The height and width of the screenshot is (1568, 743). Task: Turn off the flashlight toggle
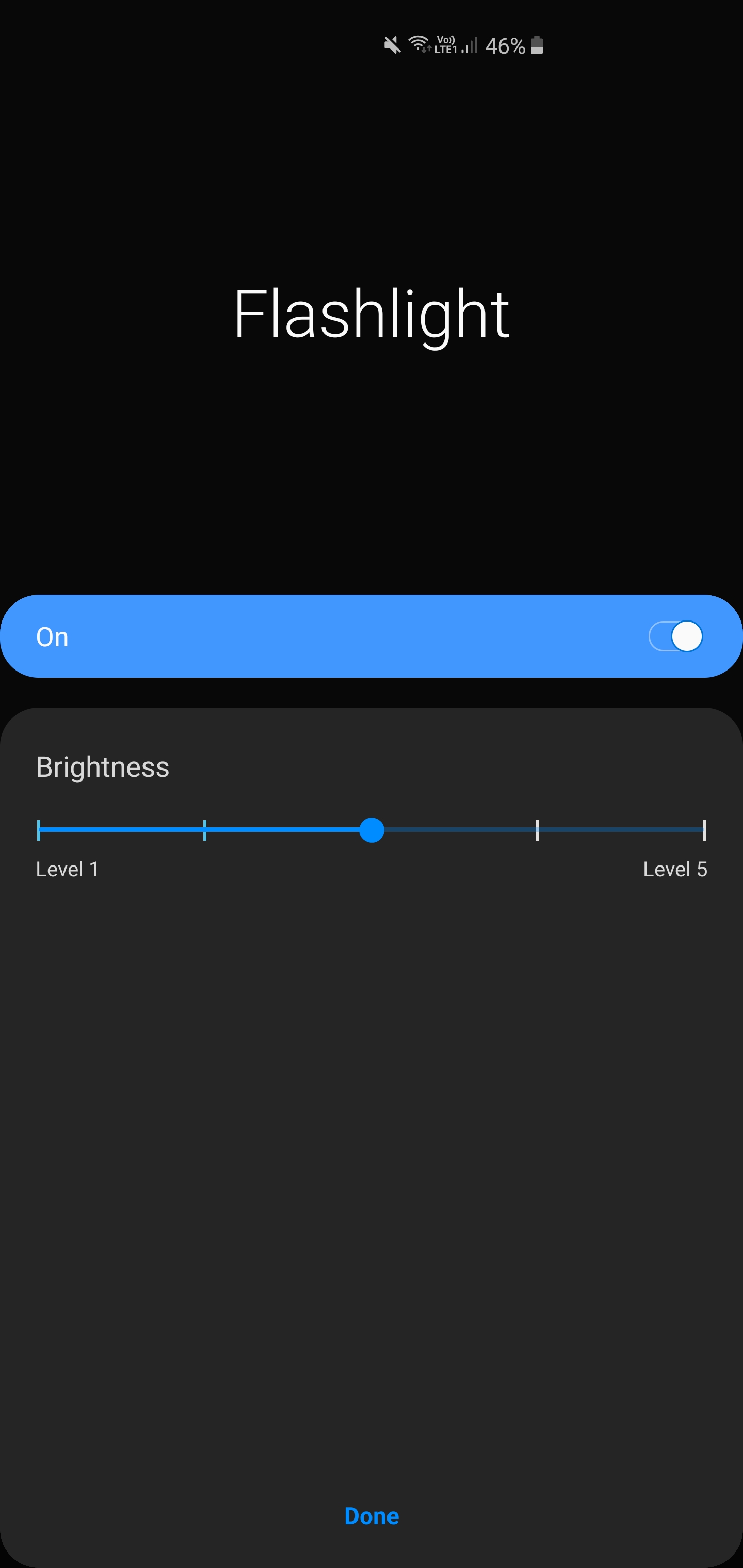pyautogui.click(x=676, y=636)
